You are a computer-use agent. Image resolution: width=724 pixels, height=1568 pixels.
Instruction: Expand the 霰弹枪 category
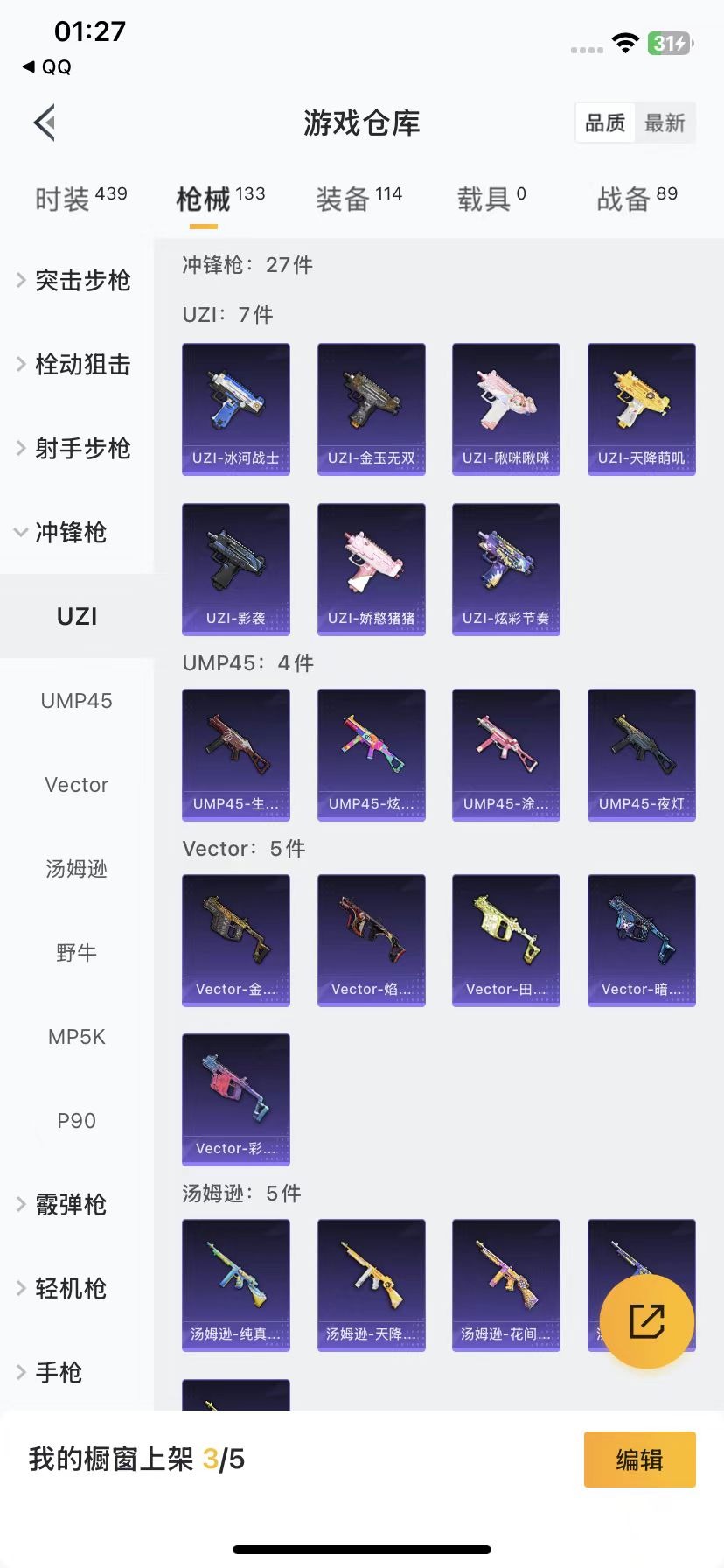[61, 1205]
